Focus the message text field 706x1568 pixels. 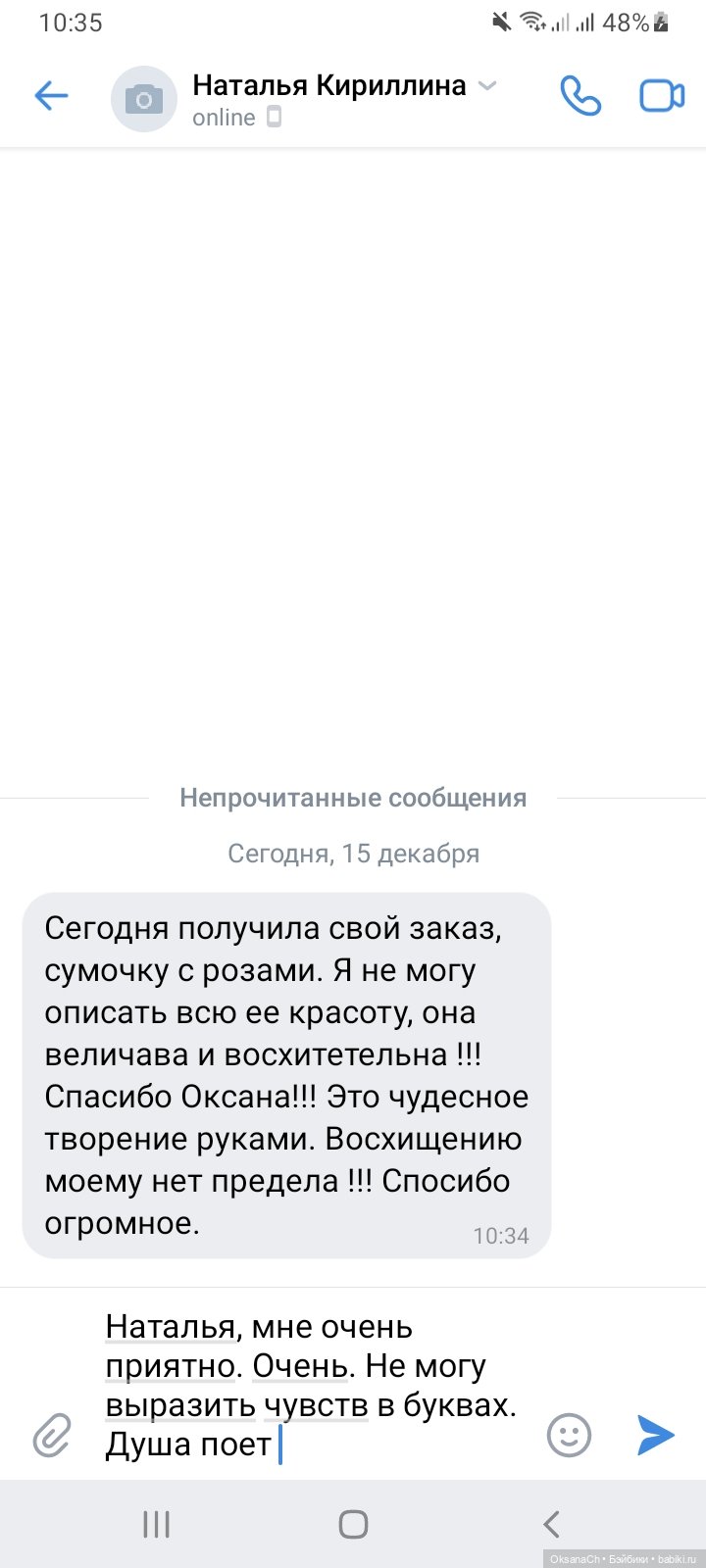pos(314,1386)
